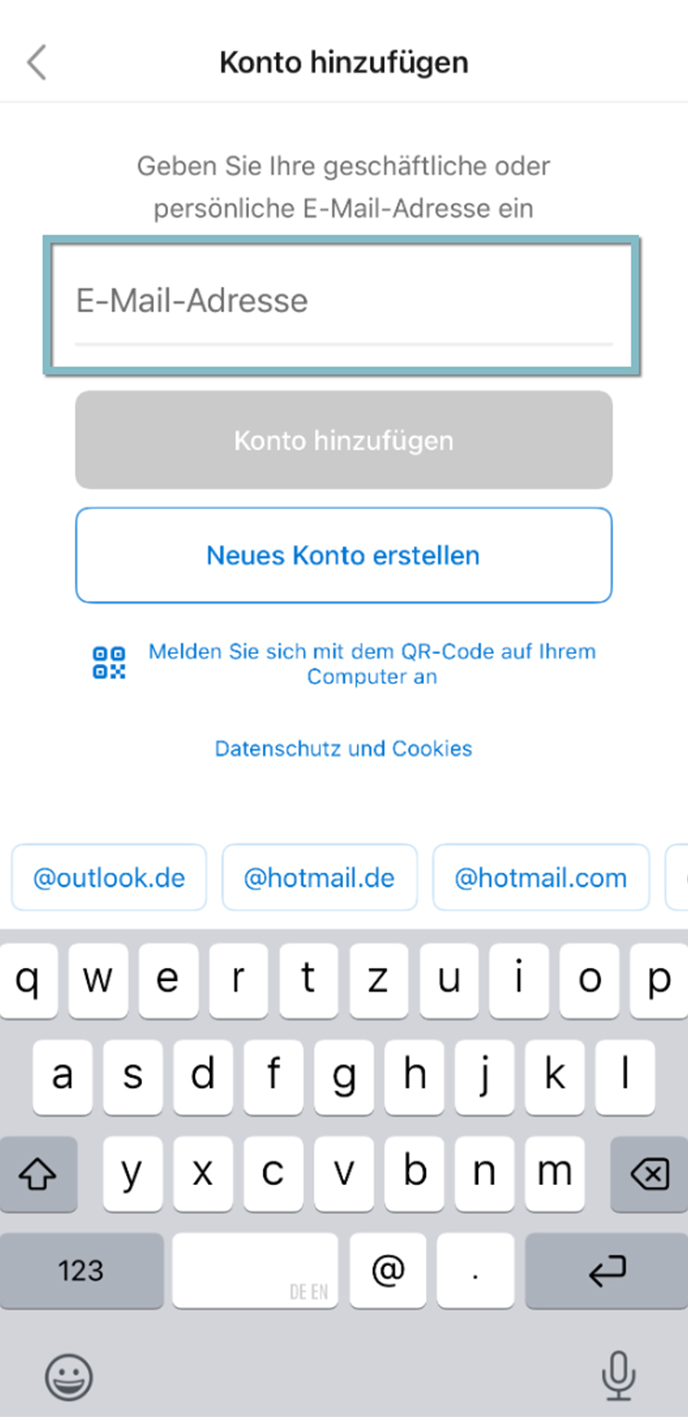Choose the @hotmail.de suggestion chip
688x1417 pixels.
click(319, 877)
